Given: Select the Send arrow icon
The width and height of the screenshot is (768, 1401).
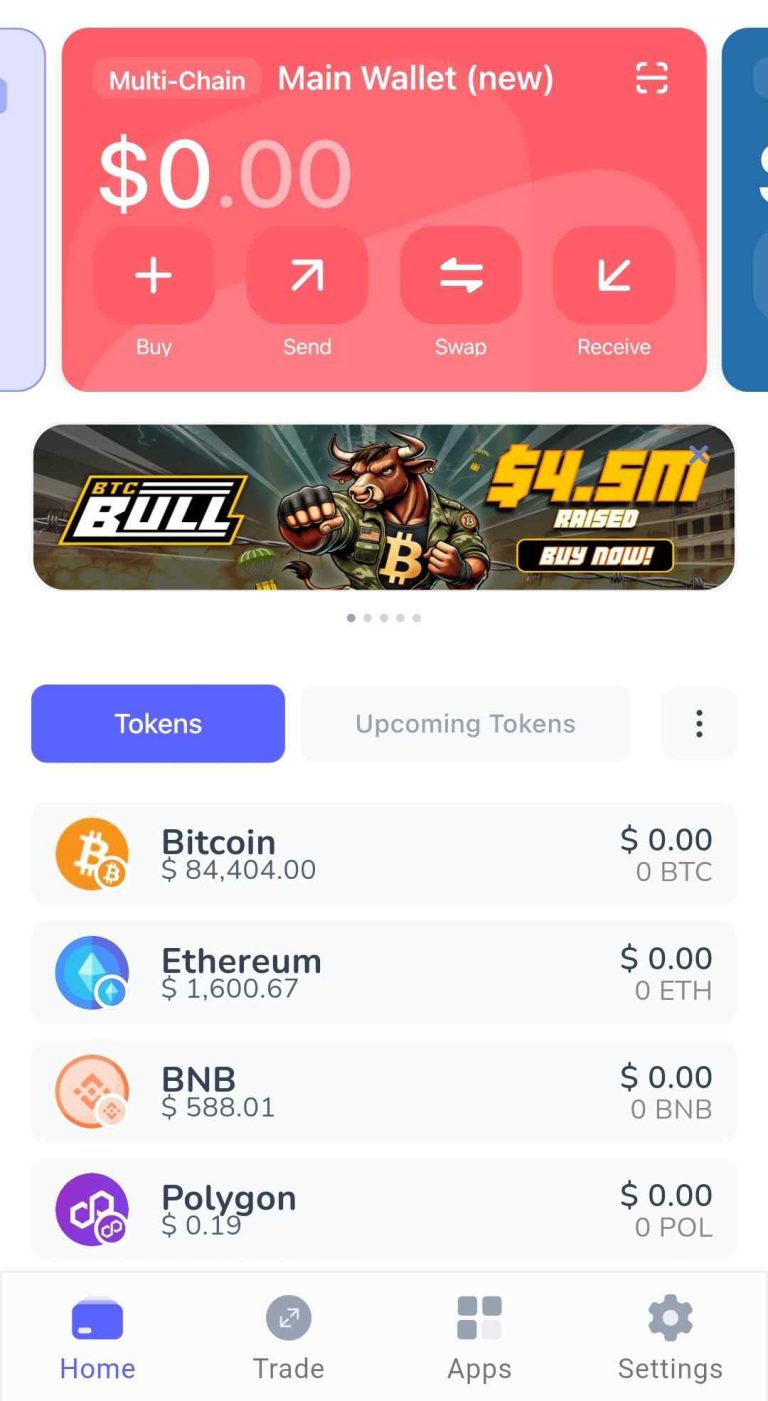Looking at the screenshot, I should click(307, 275).
